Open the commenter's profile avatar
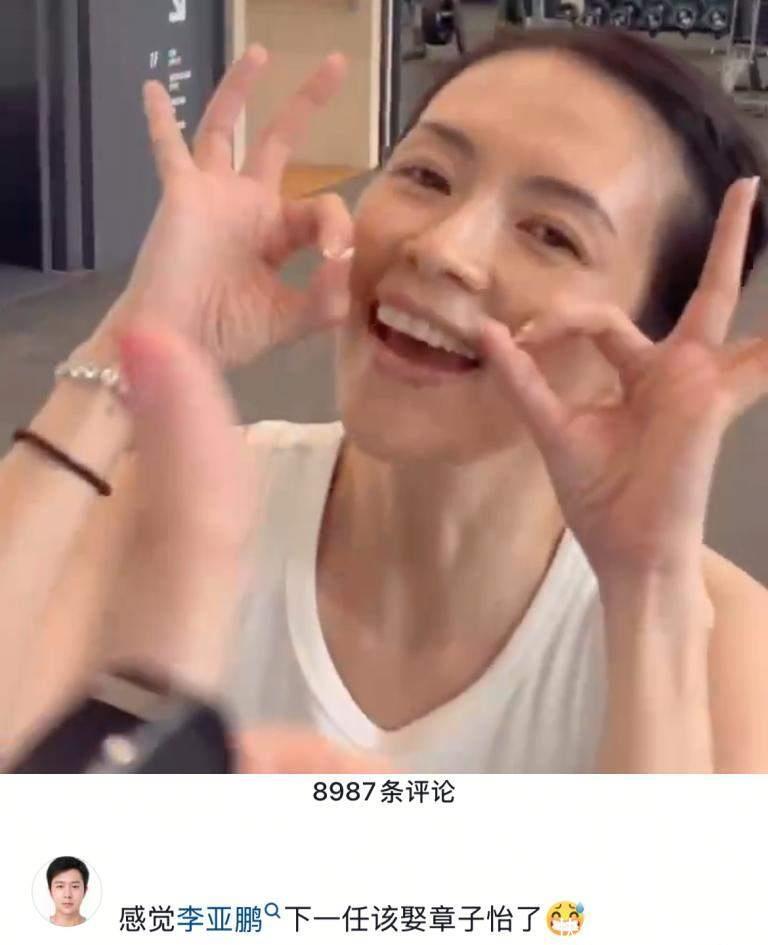The height and width of the screenshot is (945, 768). (66, 891)
